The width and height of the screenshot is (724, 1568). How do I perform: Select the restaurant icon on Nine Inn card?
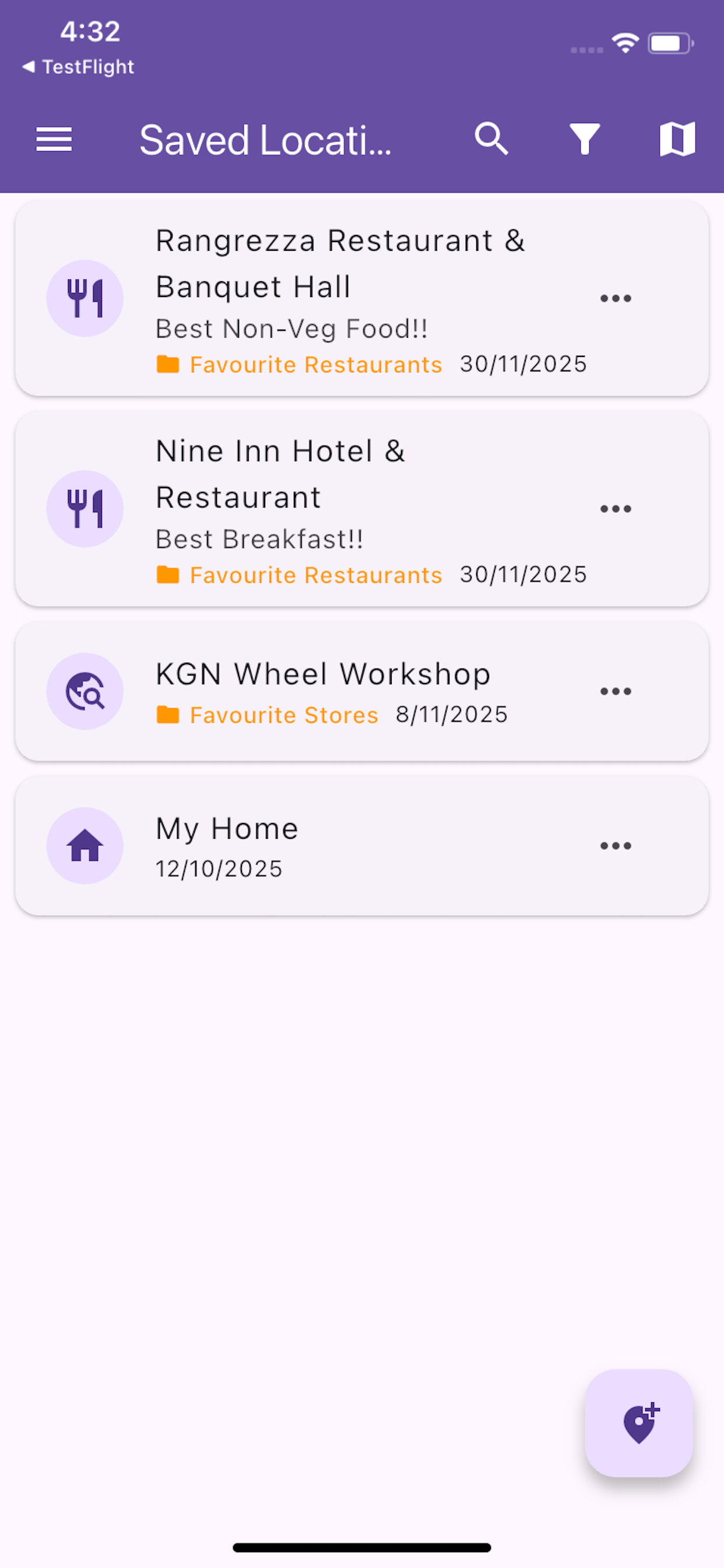(85, 508)
